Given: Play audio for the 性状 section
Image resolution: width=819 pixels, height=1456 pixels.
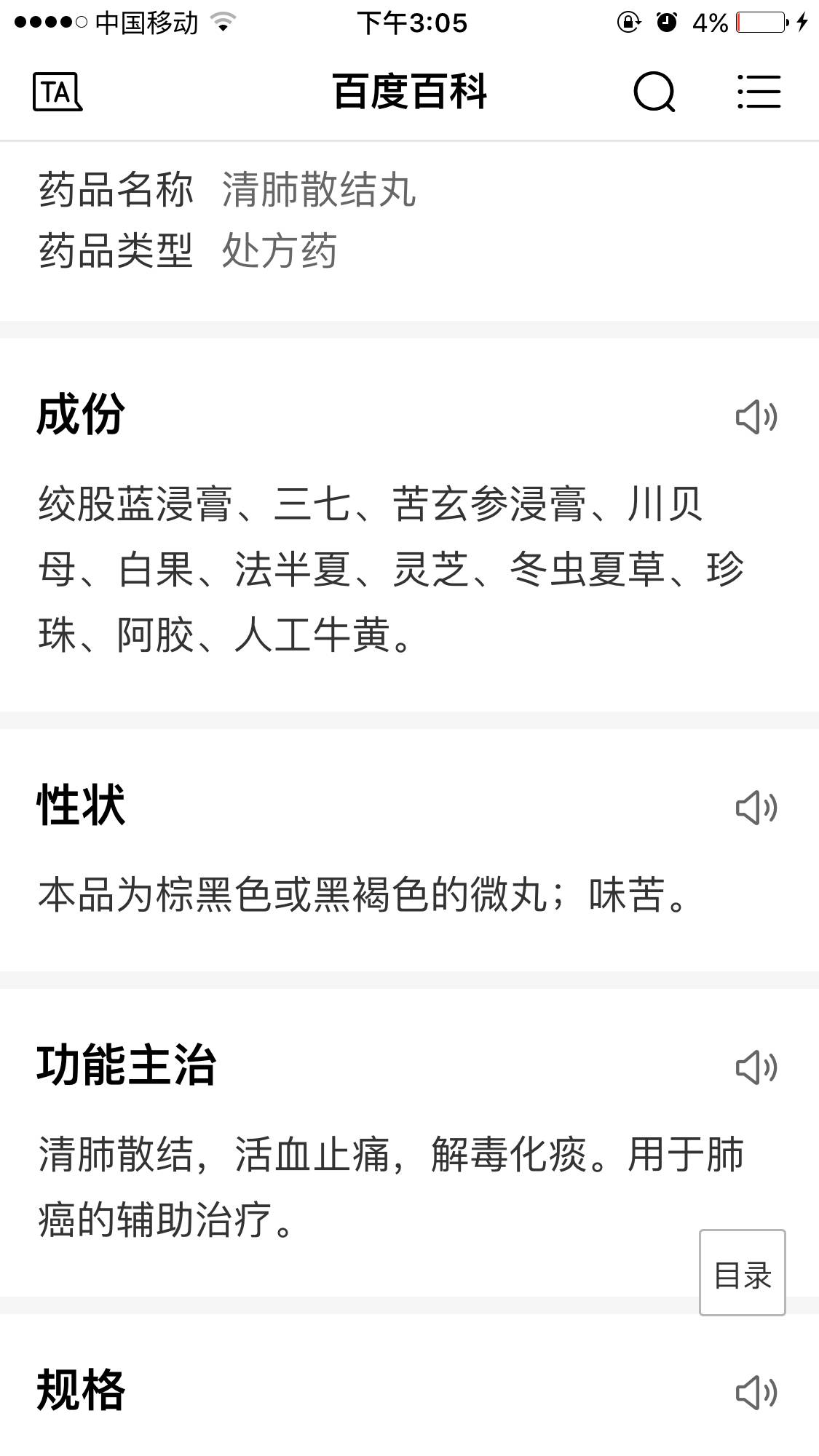Looking at the screenshot, I should coord(756,808).
